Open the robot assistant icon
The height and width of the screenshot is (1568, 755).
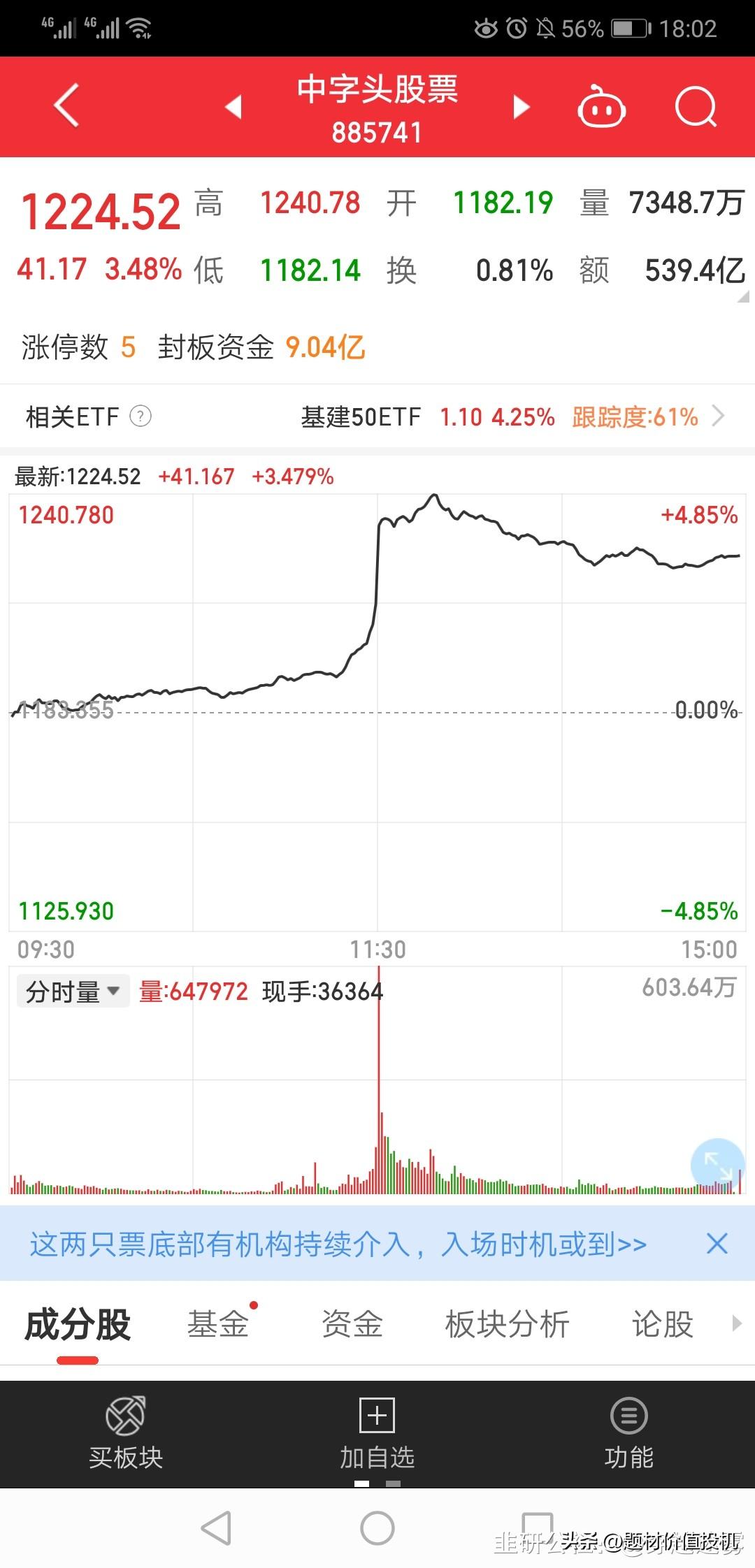point(601,106)
